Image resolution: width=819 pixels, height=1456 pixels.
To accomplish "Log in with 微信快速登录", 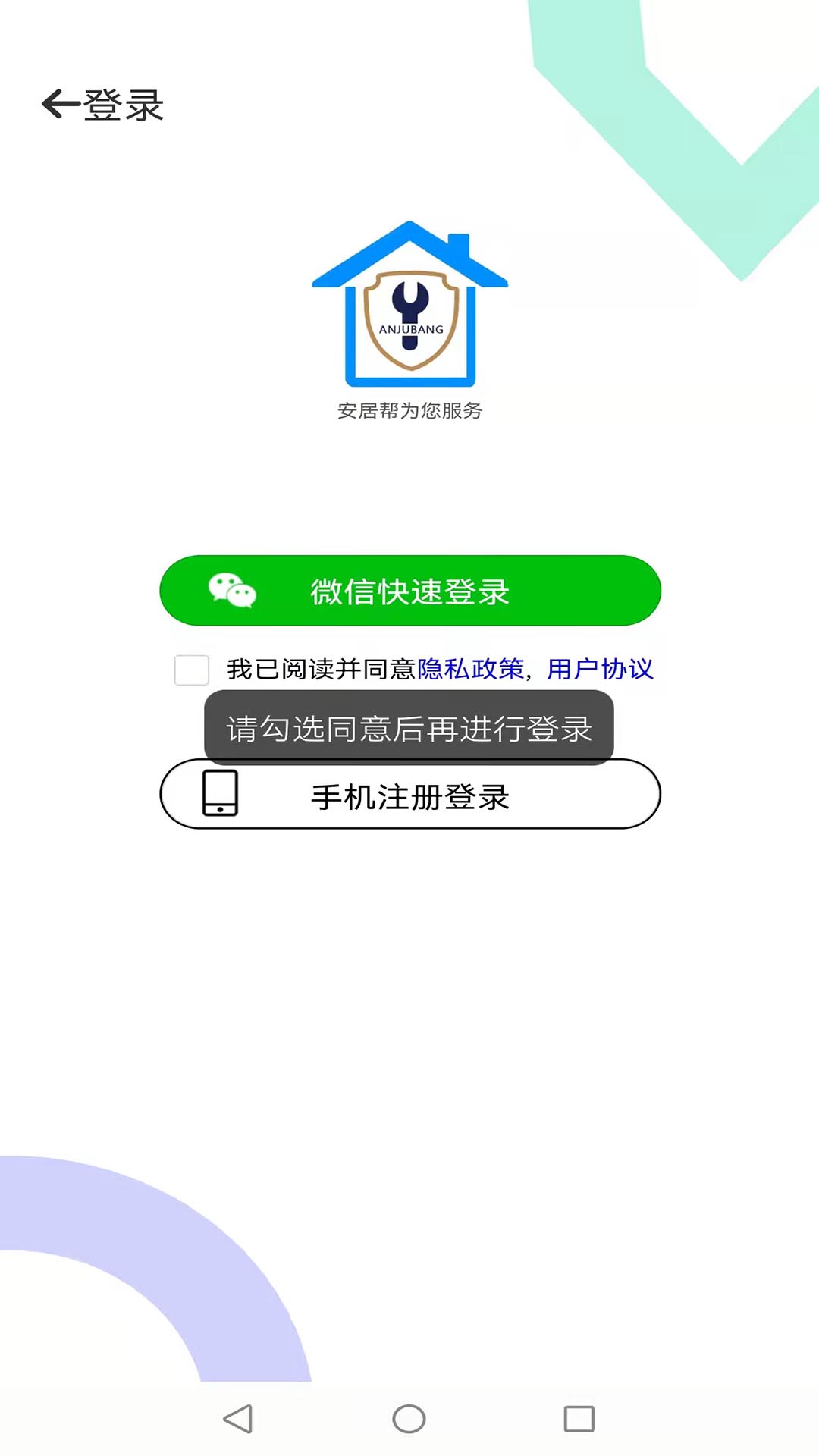I will pyautogui.click(x=409, y=591).
